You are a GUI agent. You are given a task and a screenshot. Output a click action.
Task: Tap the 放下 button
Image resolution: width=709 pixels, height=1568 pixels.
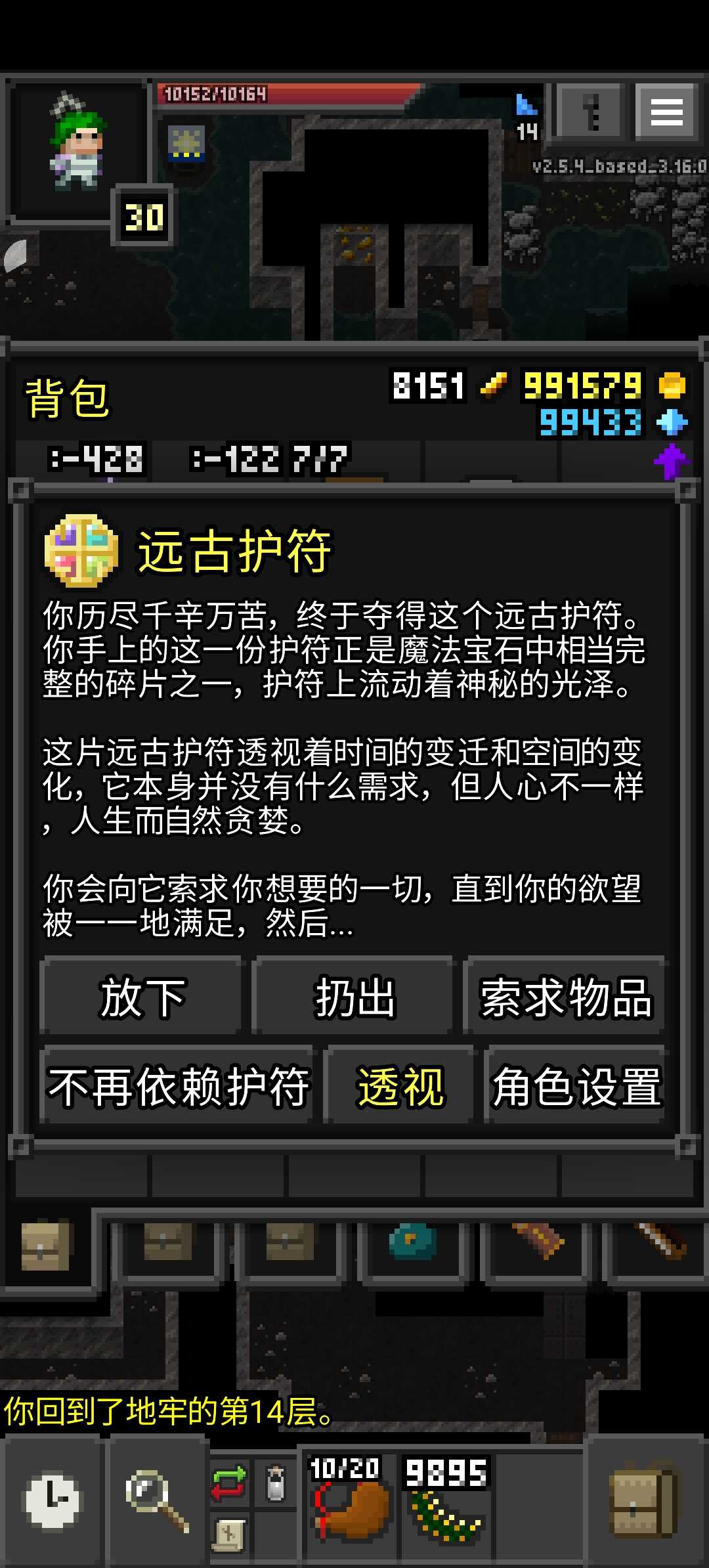tap(142, 997)
